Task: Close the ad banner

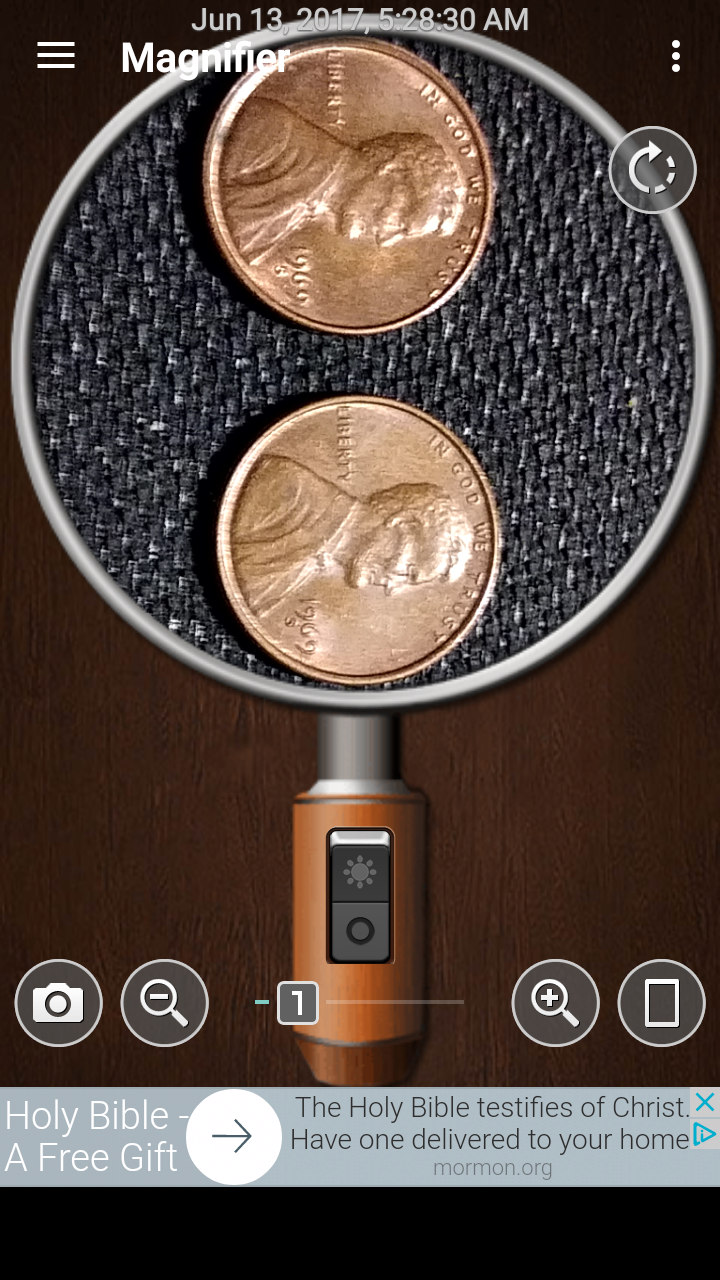Action: (705, 1102)
